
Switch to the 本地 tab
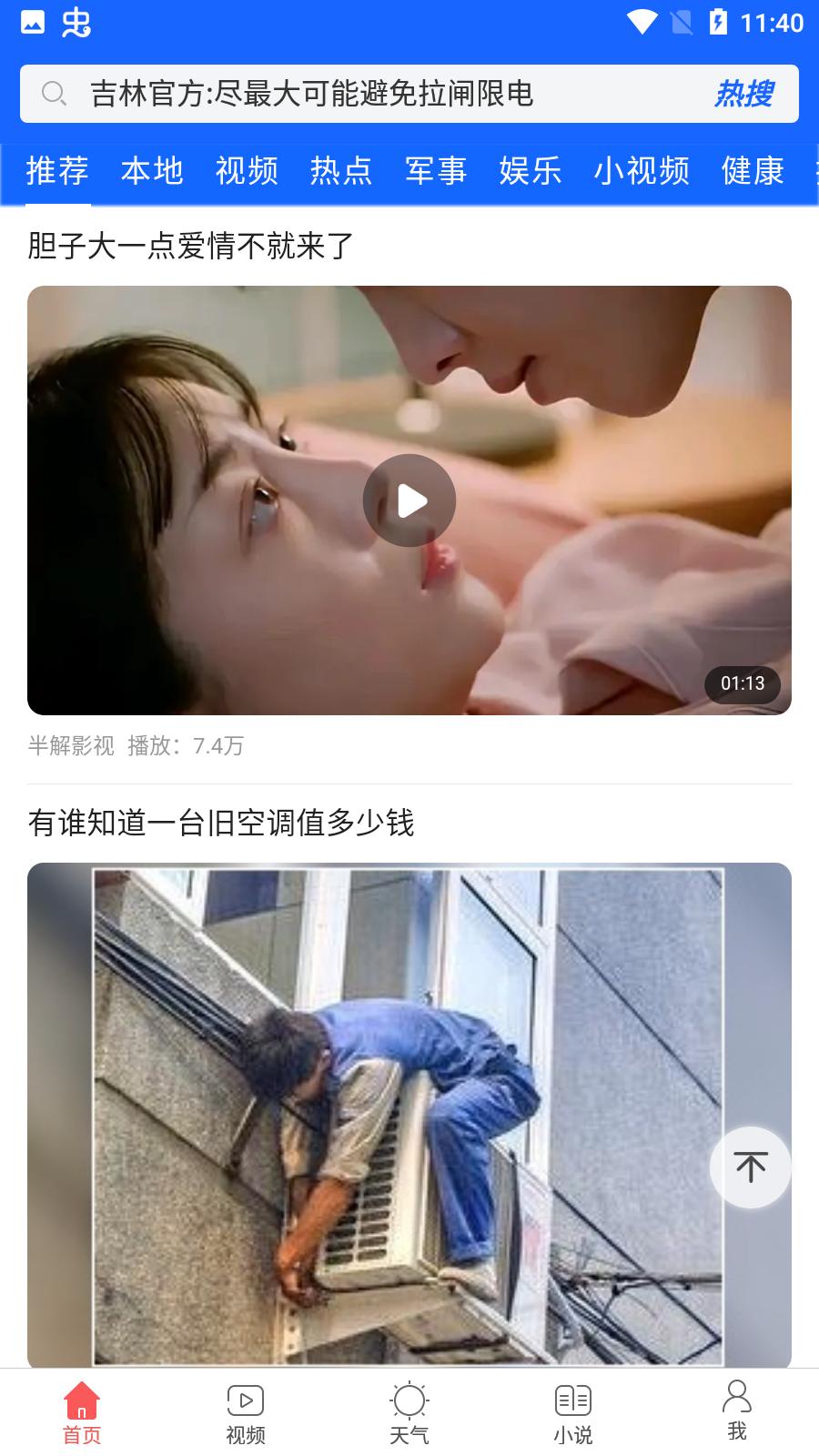pos(152,170)
